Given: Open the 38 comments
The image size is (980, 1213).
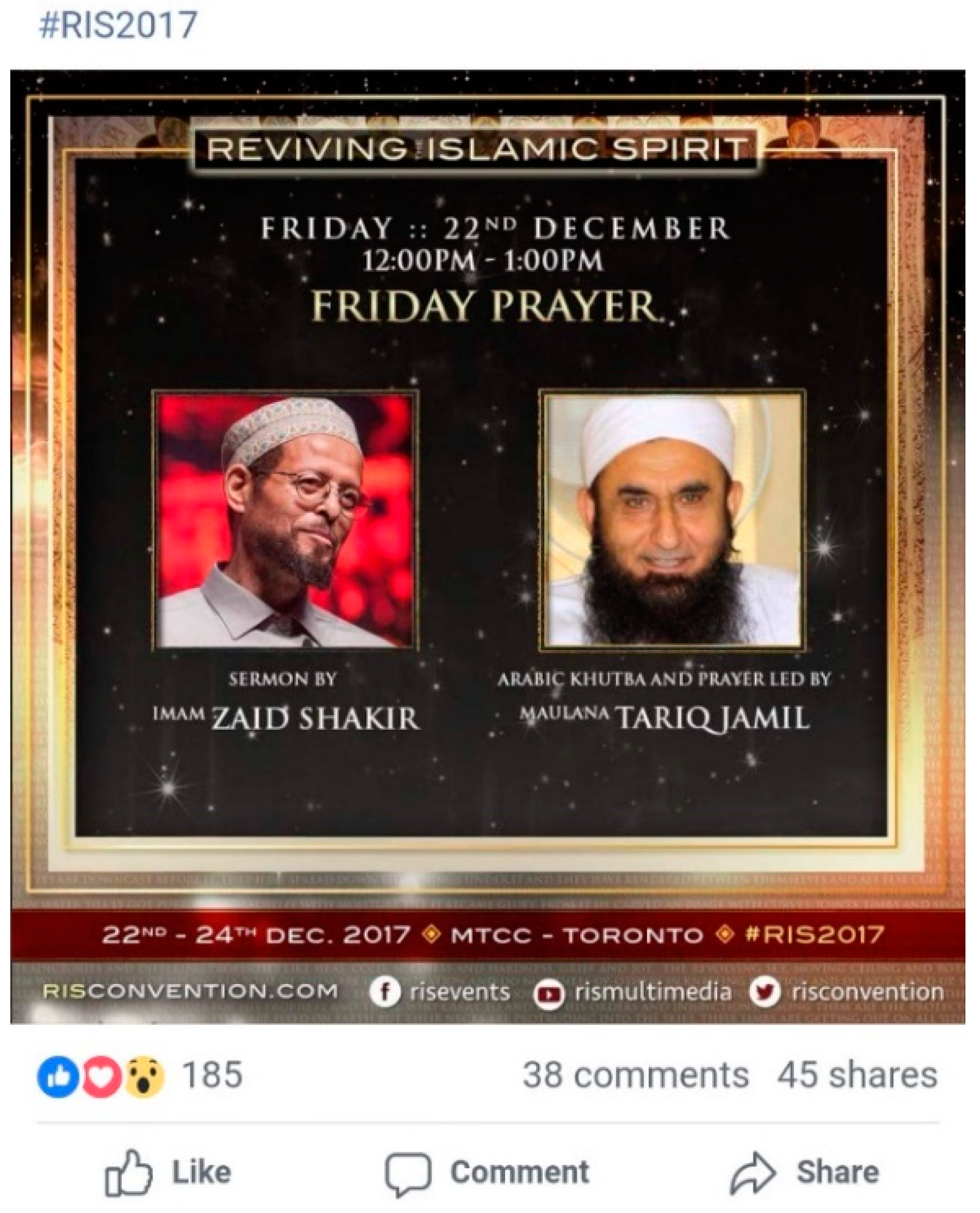Looking at the screenshot, I should tap(635, 1075).
